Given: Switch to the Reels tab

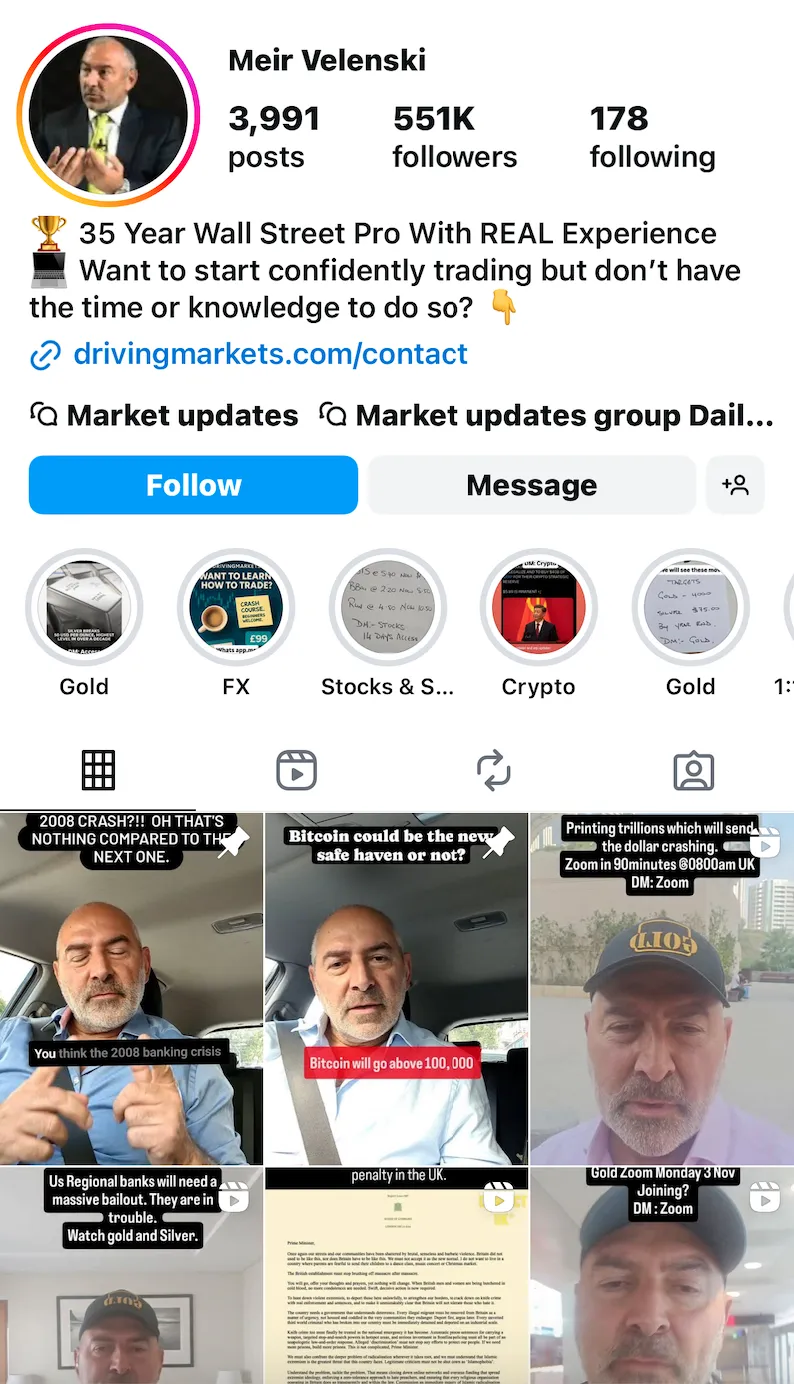Looking at the screenshot, I should tap(296, 770).
